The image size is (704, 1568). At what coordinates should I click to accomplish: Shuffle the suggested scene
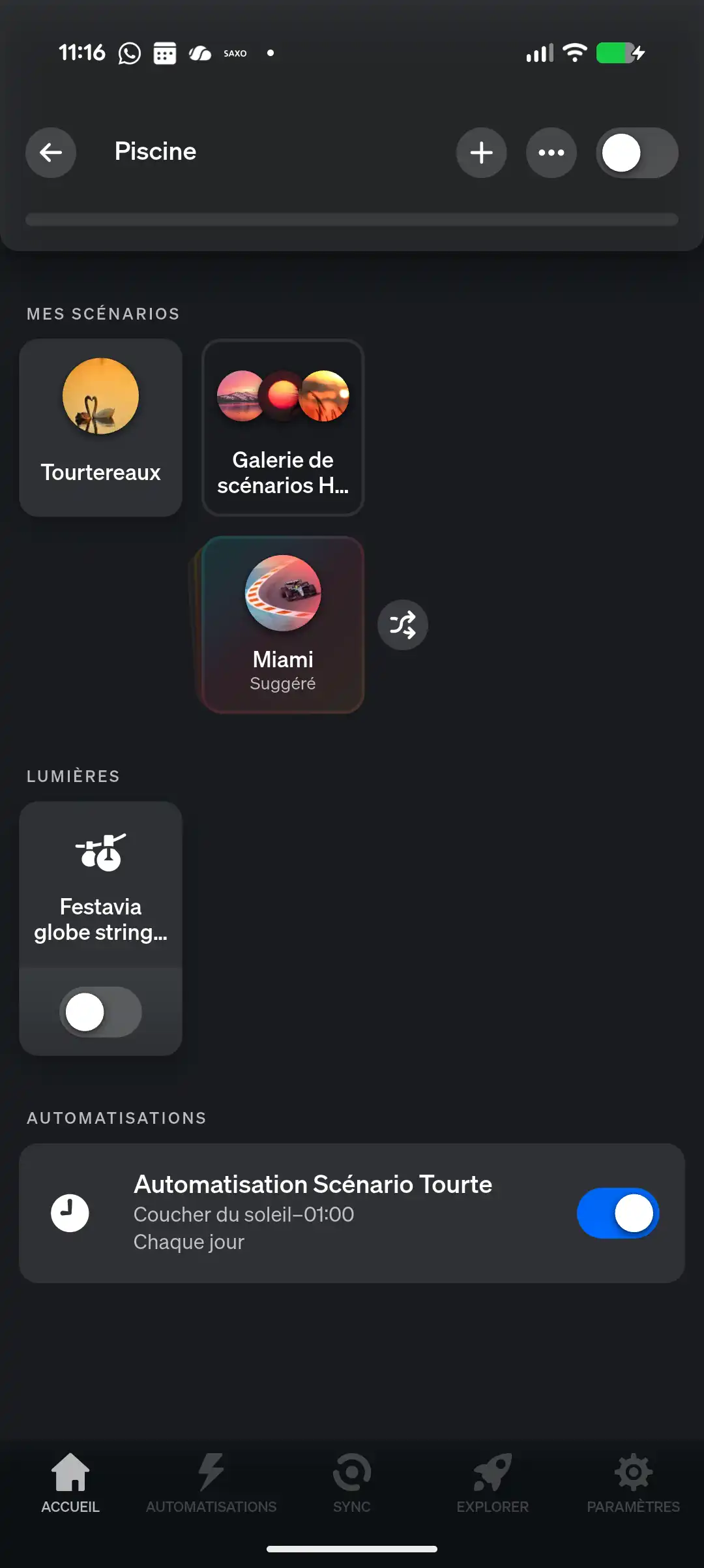click(403, 624)
